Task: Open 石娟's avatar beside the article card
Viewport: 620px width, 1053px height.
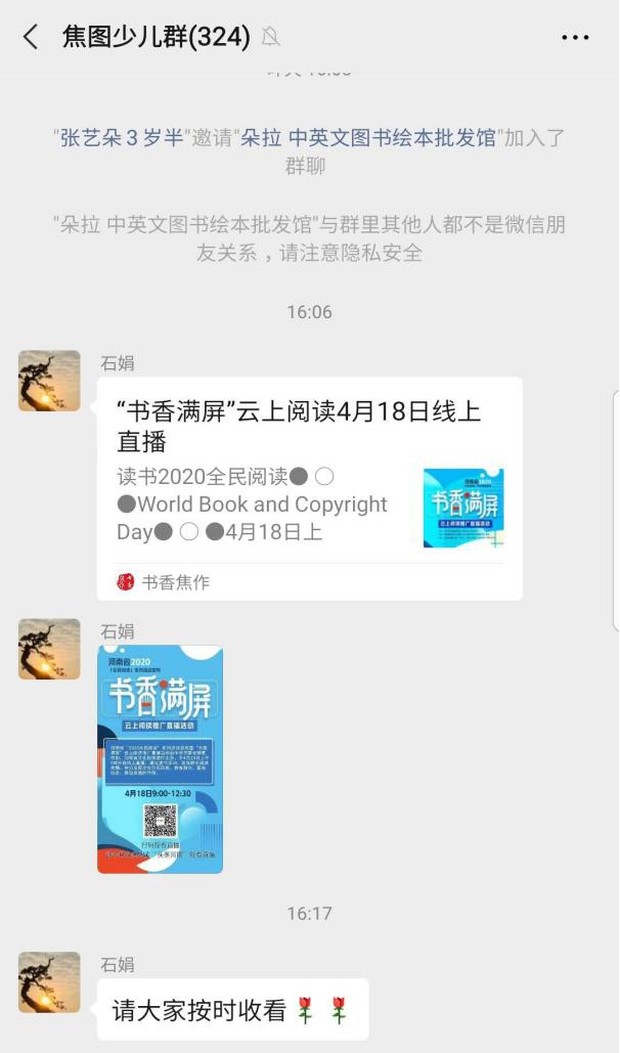Action: point(49,381)
